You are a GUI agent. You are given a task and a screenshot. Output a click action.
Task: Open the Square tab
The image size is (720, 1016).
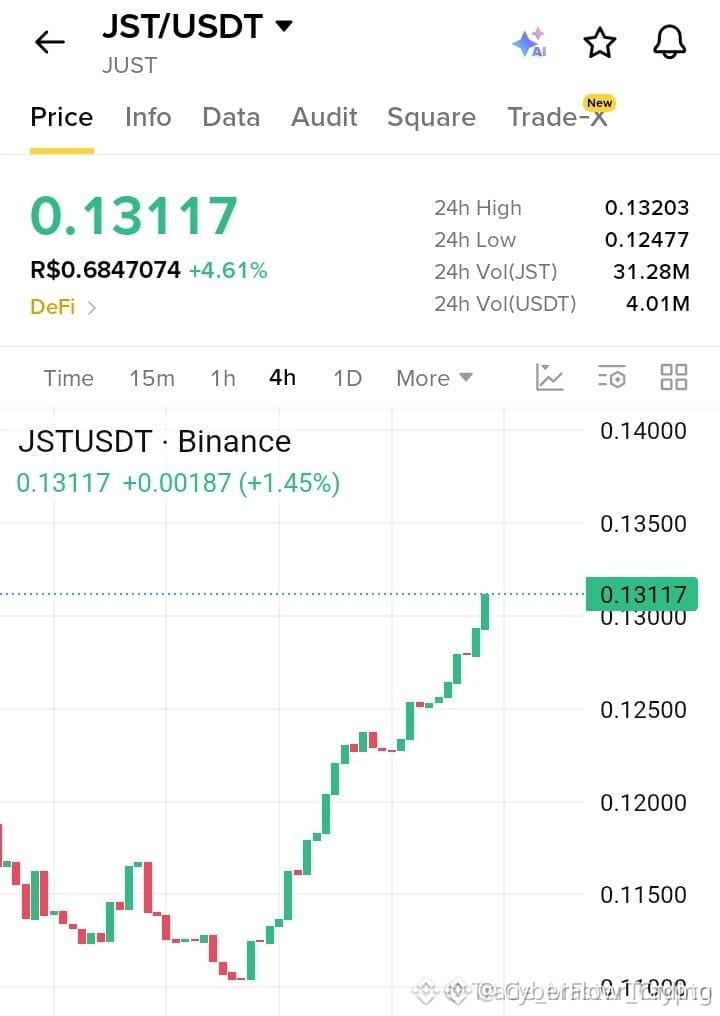431,117
